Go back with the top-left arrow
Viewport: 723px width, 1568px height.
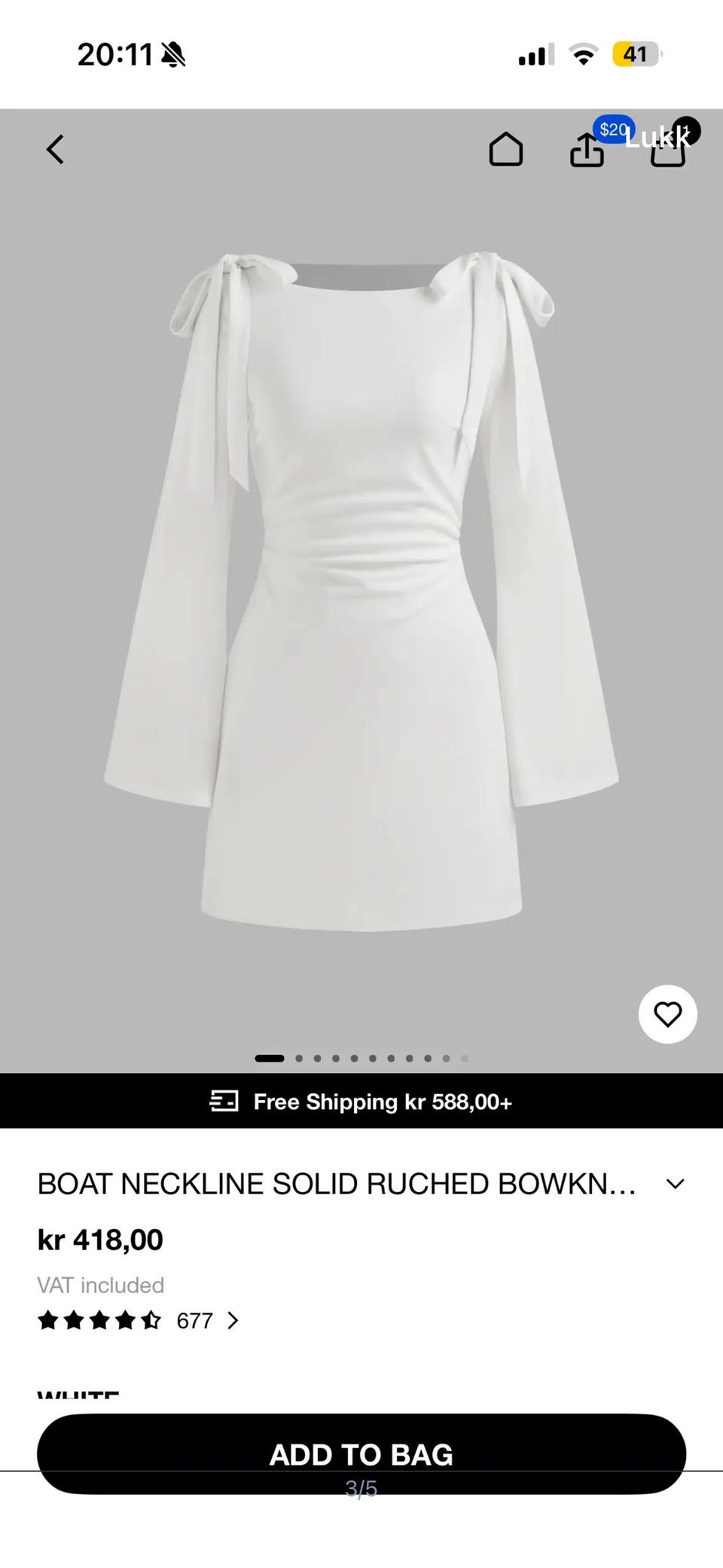[x=55, y=149]
